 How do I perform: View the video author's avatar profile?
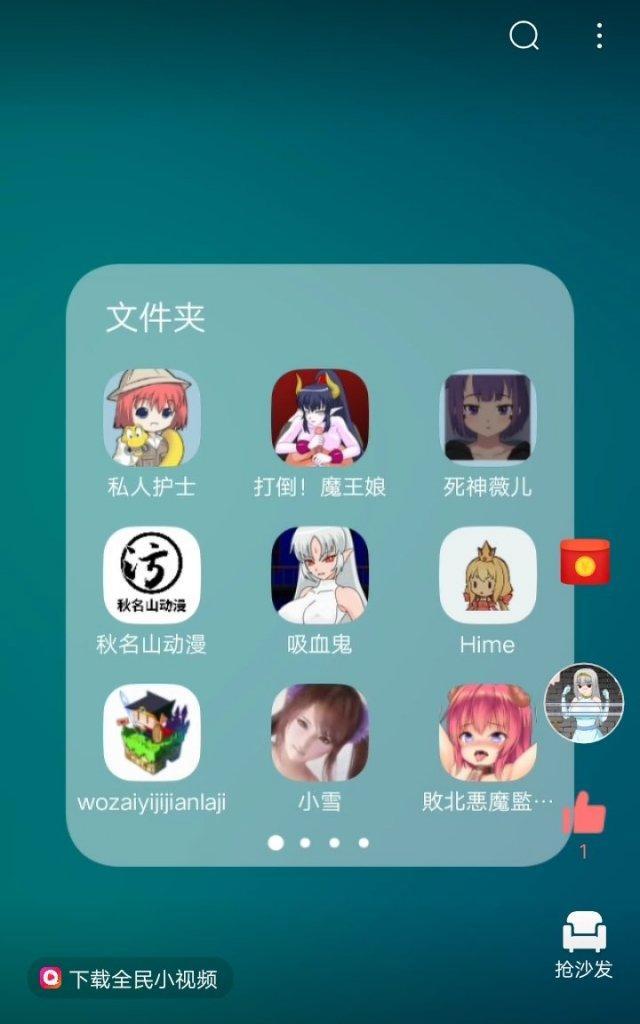584,703
